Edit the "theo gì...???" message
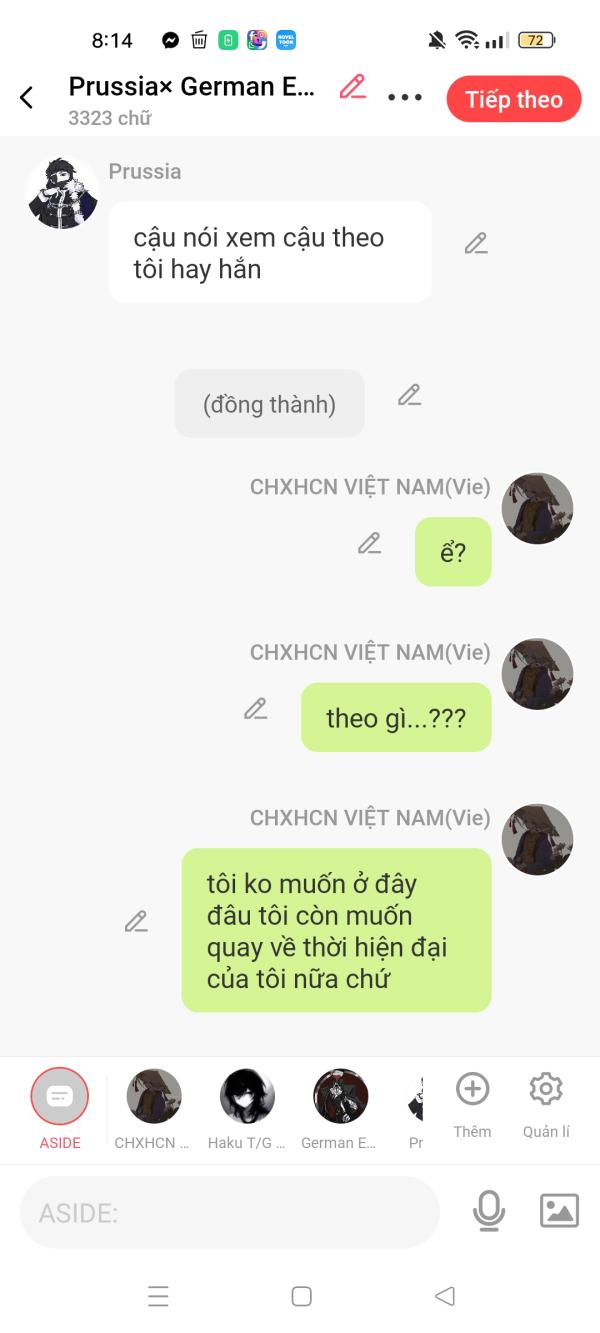Image resolution: width=600 pixels, height=1333 pixels. [255, 709]
